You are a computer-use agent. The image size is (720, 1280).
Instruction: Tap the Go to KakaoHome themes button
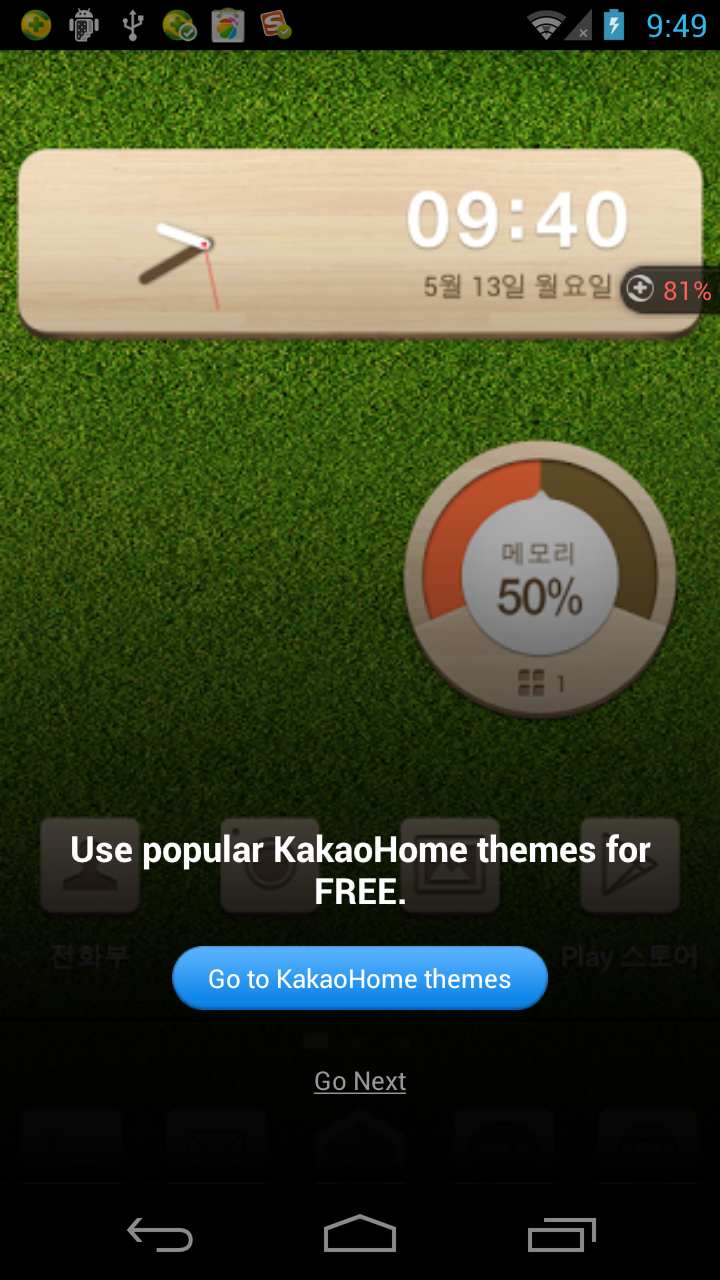360,978
